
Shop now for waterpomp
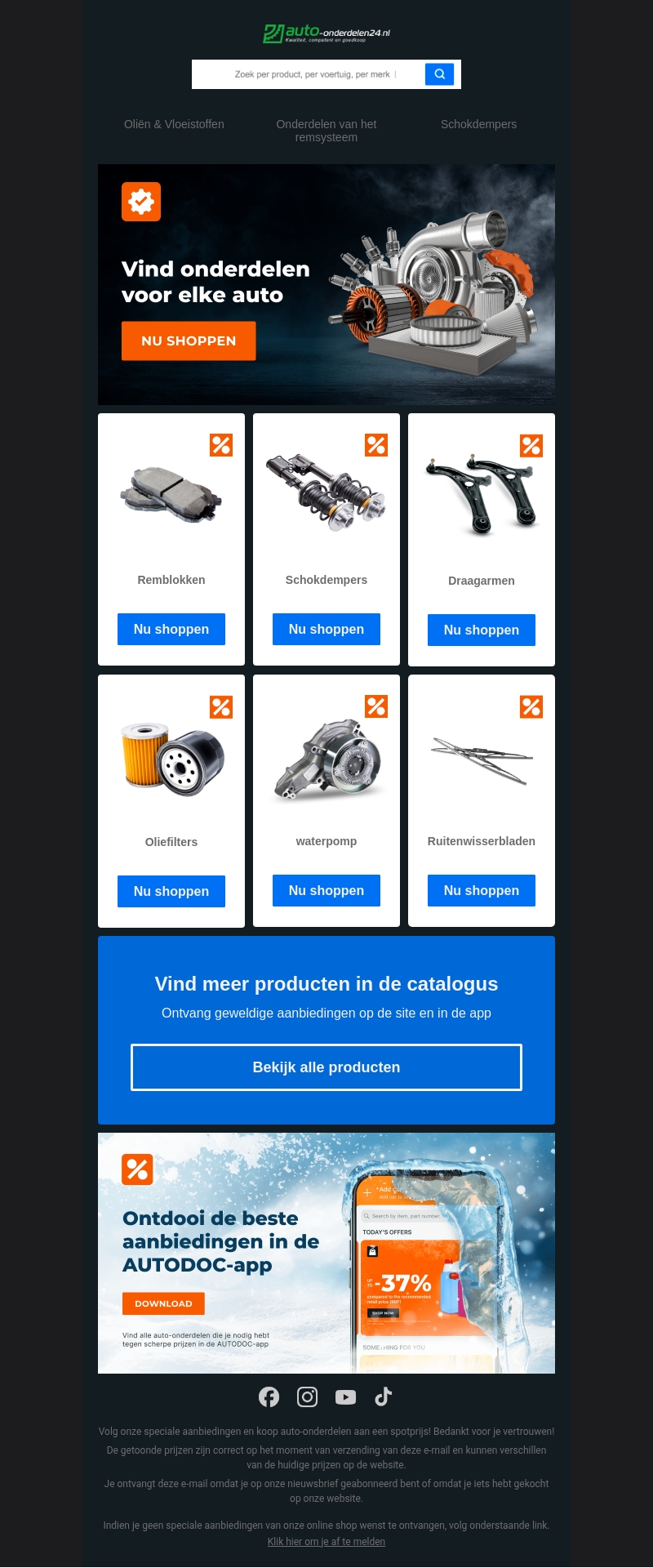pos(326,890)
